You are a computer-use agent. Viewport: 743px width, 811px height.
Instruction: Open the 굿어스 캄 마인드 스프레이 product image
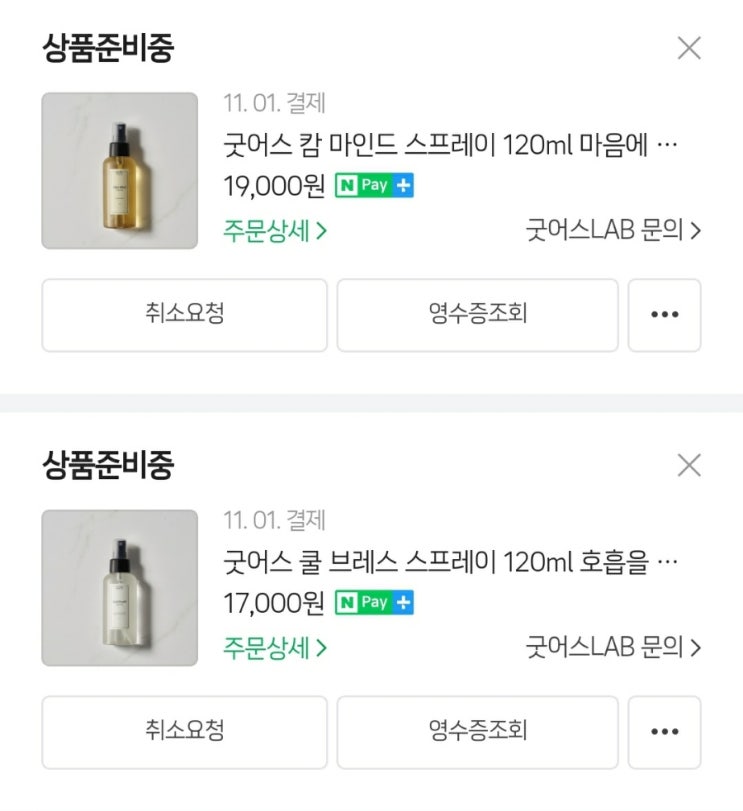point(120,171)
